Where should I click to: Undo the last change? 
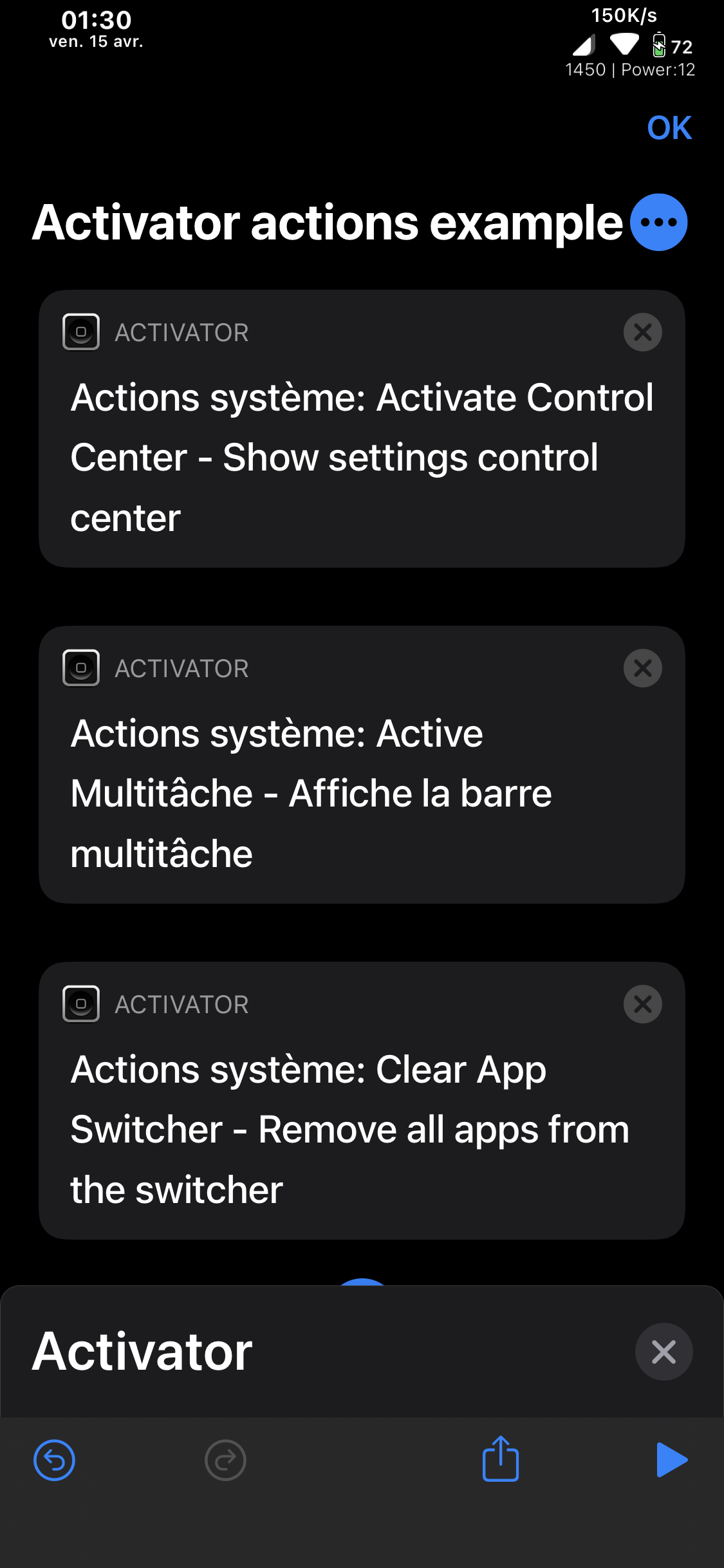pyautogui.click(x=54, y=1460)
